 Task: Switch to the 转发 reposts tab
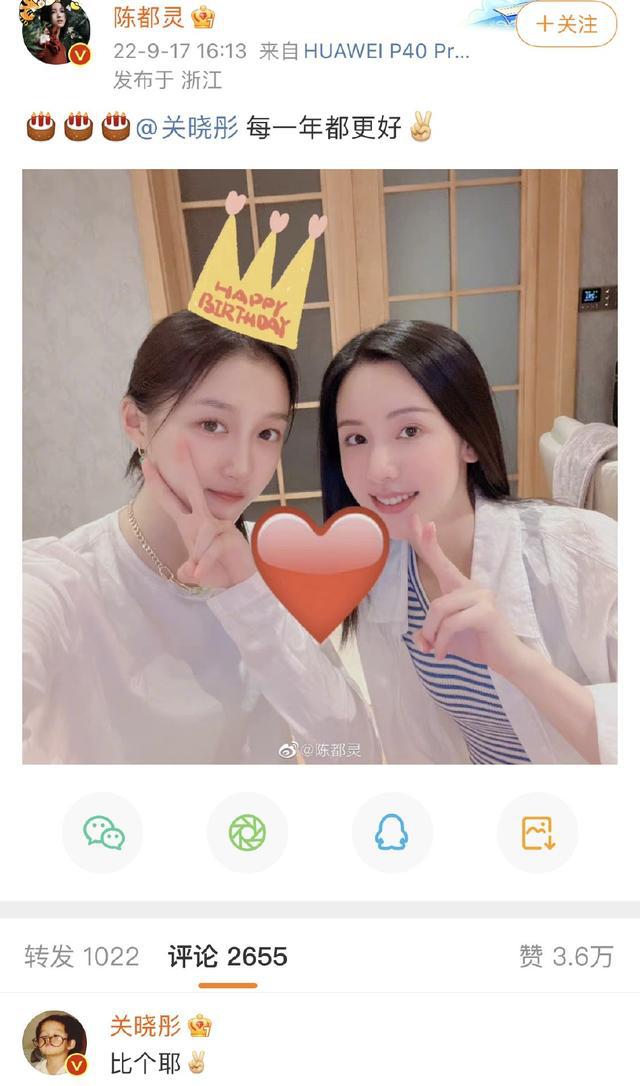coord(81,956)
